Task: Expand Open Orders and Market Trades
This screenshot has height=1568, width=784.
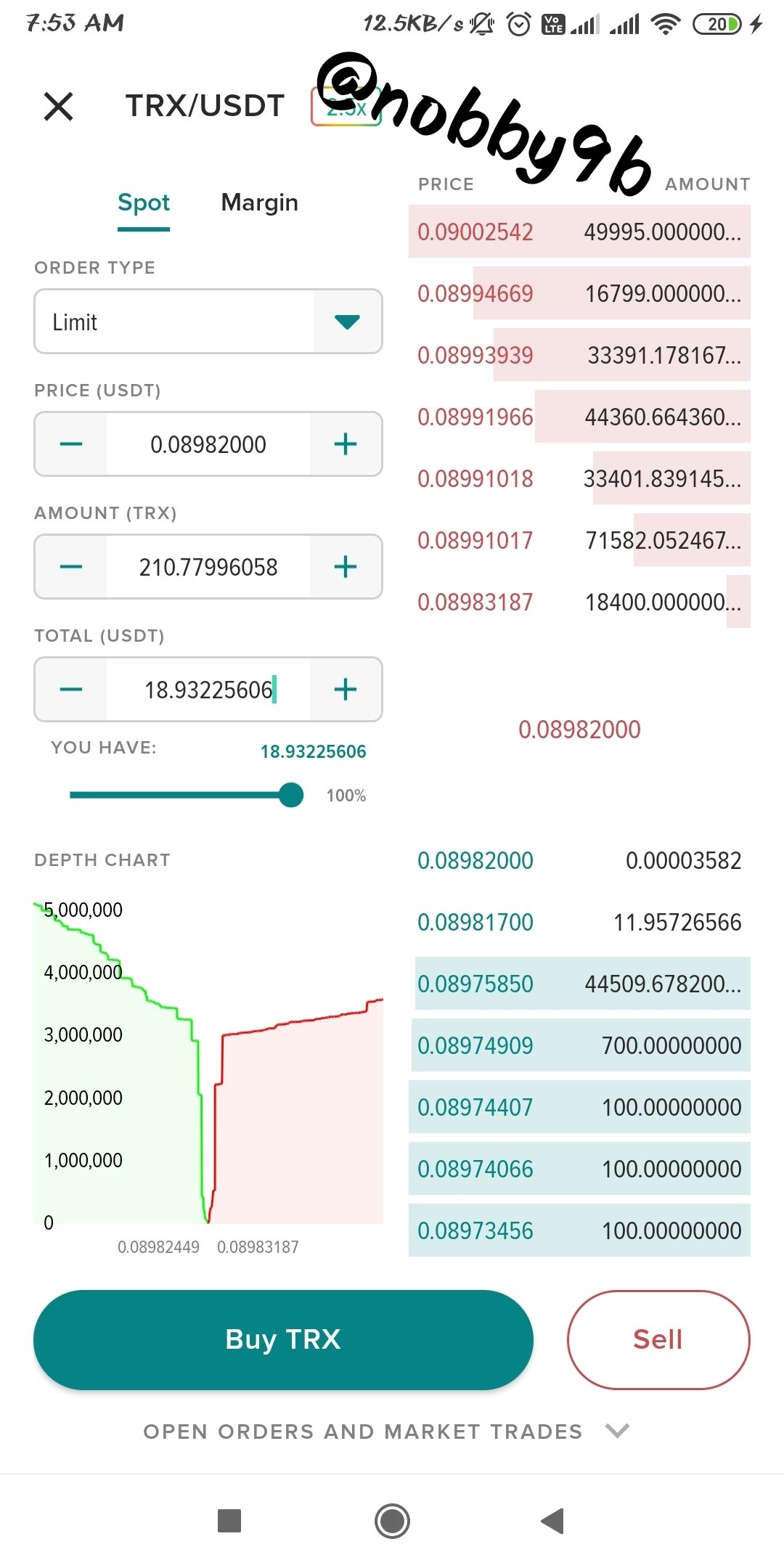Action: tap(385, 1432)
